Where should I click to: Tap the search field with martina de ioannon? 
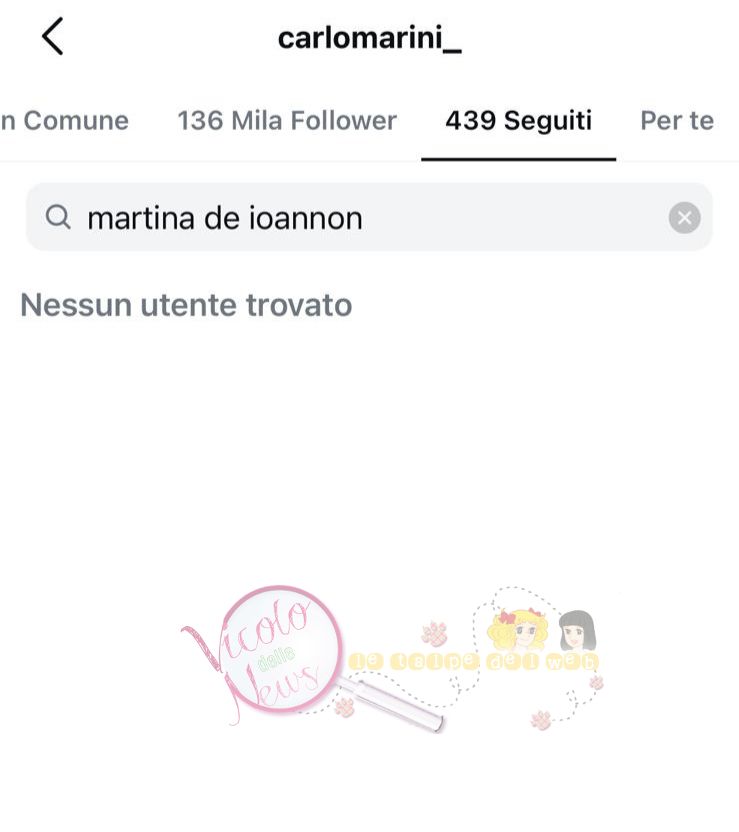(360, 217)
